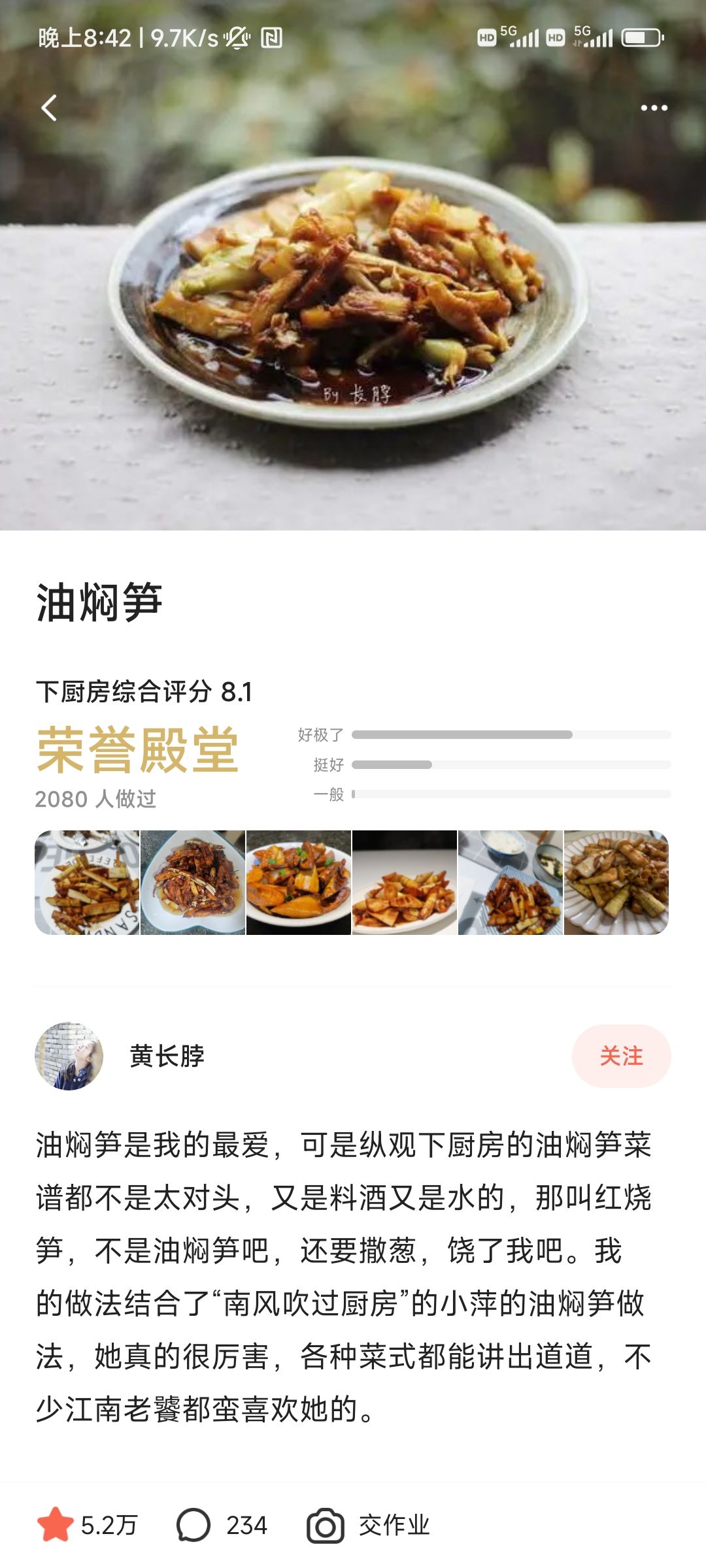
Task: Open the comments with 234 replies
Action: [x=193, y=1525]
